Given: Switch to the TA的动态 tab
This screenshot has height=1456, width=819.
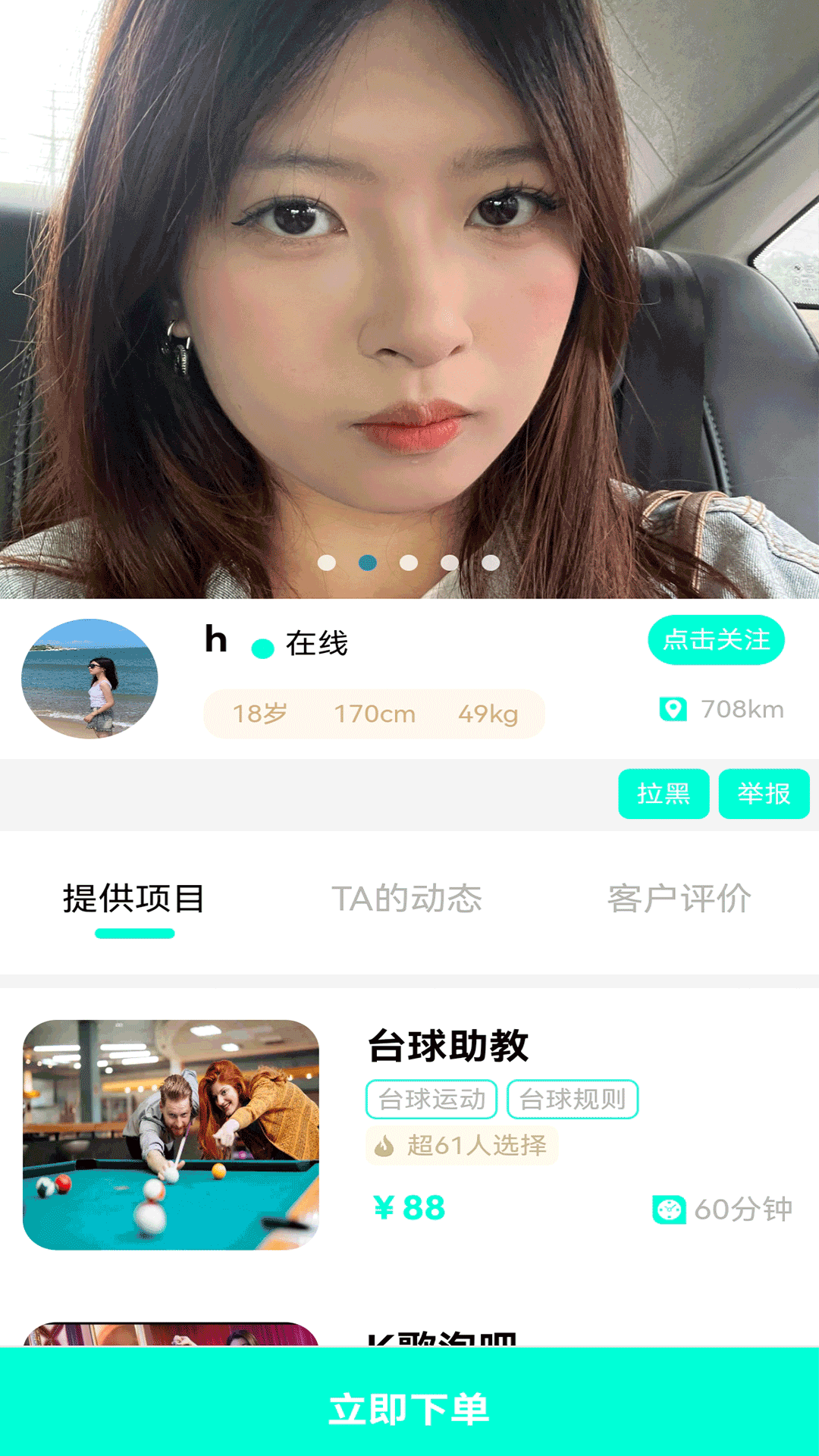Looking at the screenshot, I should [407, 899].
